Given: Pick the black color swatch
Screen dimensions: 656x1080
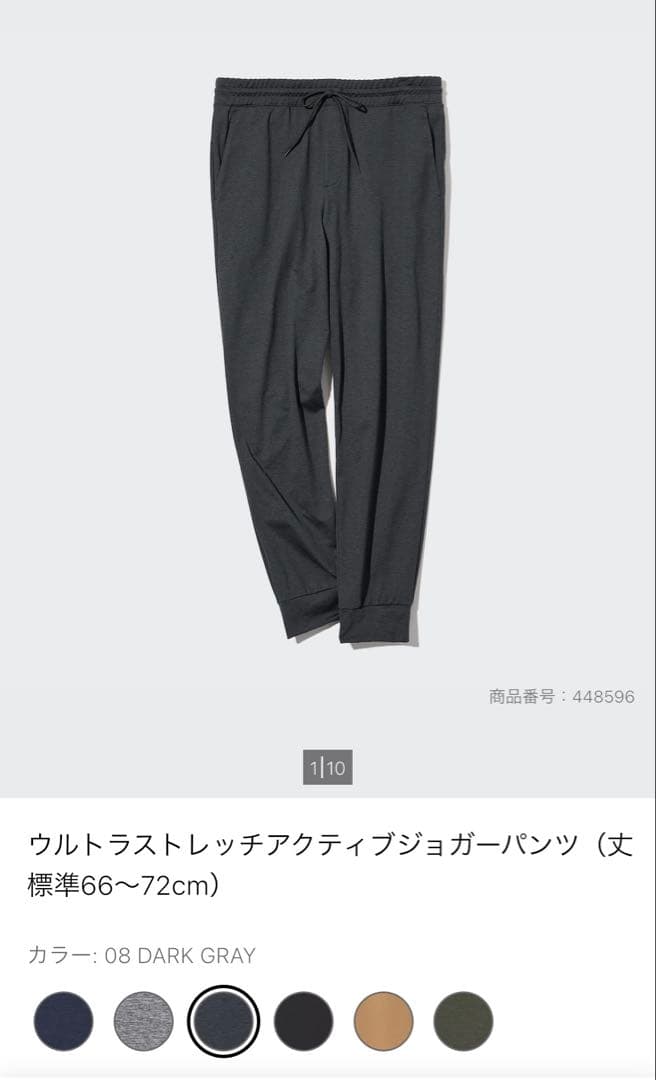Looking at the screenshot, I should coord(303,1021).
